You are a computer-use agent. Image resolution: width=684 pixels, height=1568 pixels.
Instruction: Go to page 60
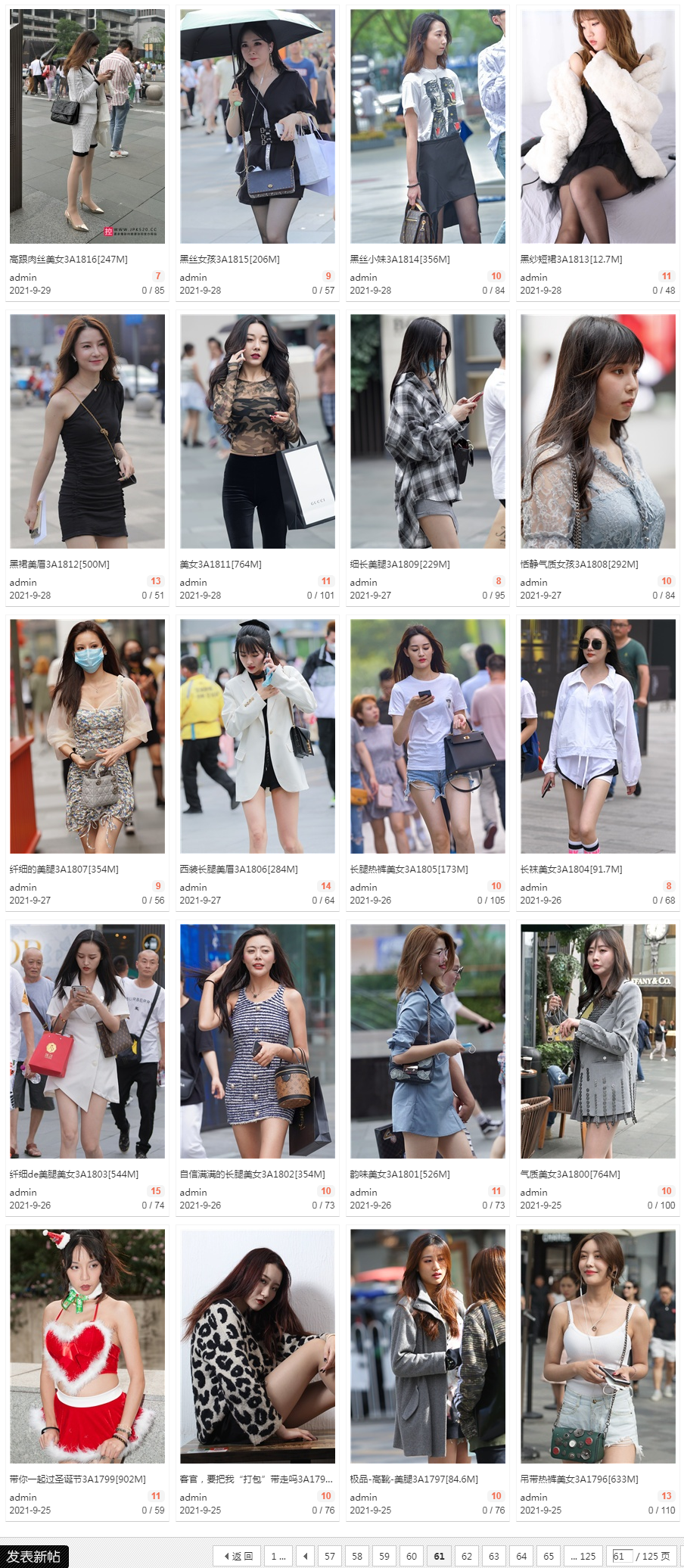[x=412, y=1556]
